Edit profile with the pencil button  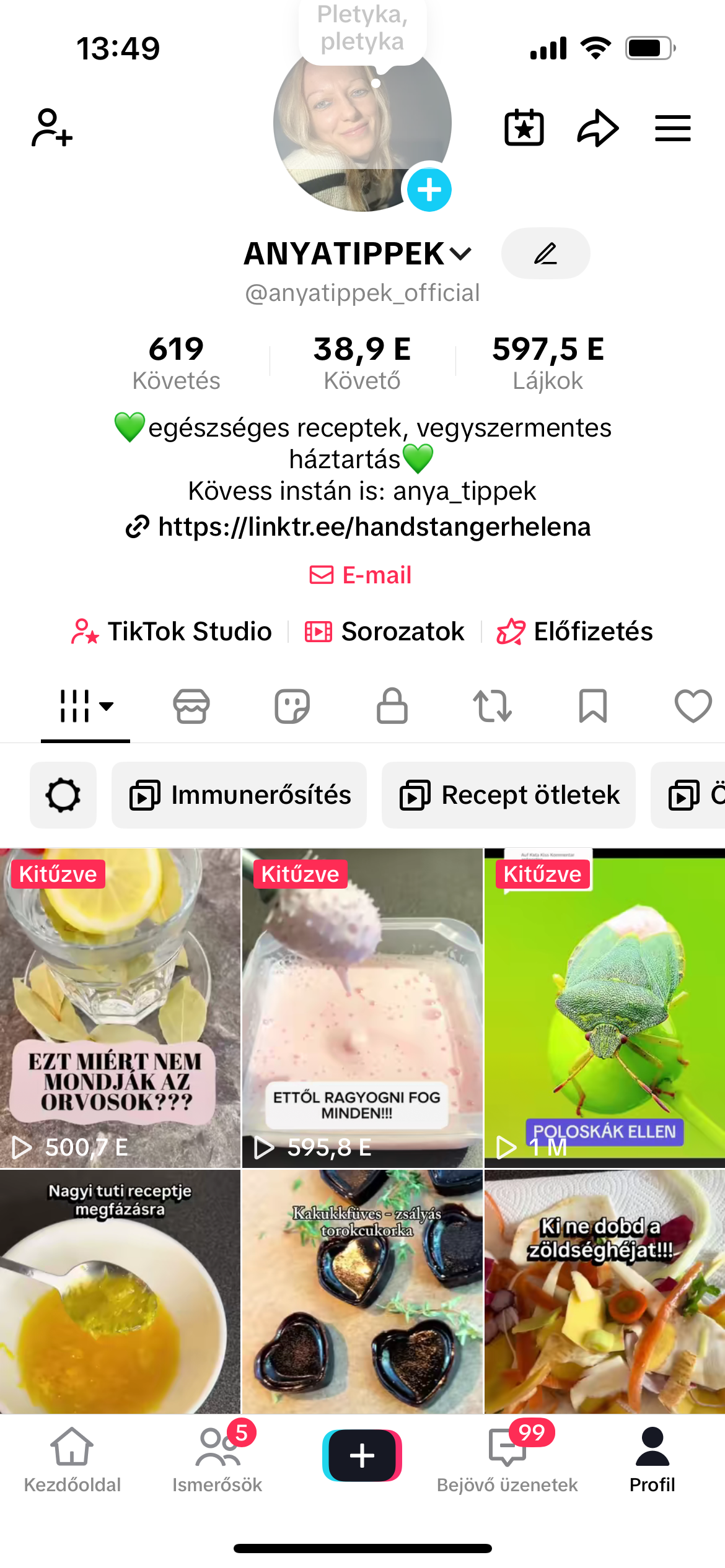pyautogui.click(x=545, y=253)
